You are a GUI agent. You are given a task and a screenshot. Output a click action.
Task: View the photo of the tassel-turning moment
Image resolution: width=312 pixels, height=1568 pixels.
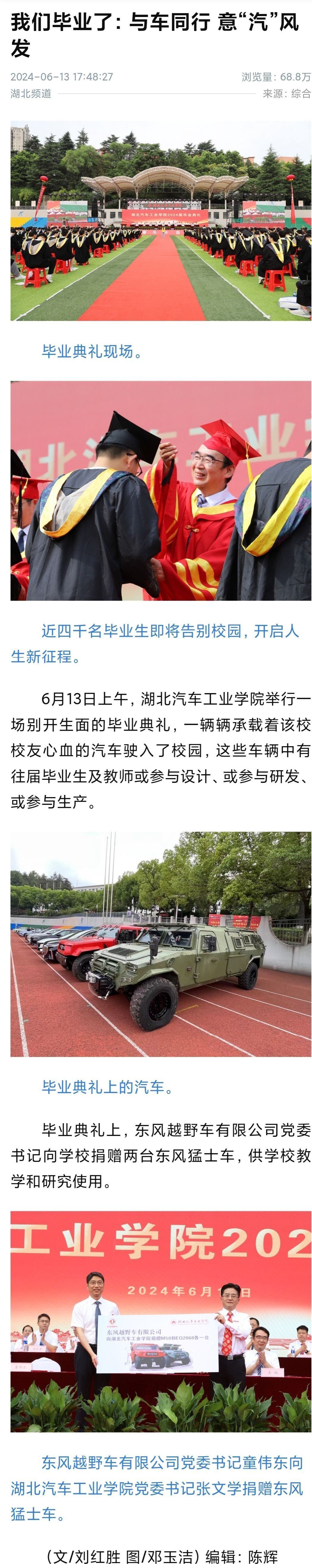pyautogui.click(x=161, y=490)
